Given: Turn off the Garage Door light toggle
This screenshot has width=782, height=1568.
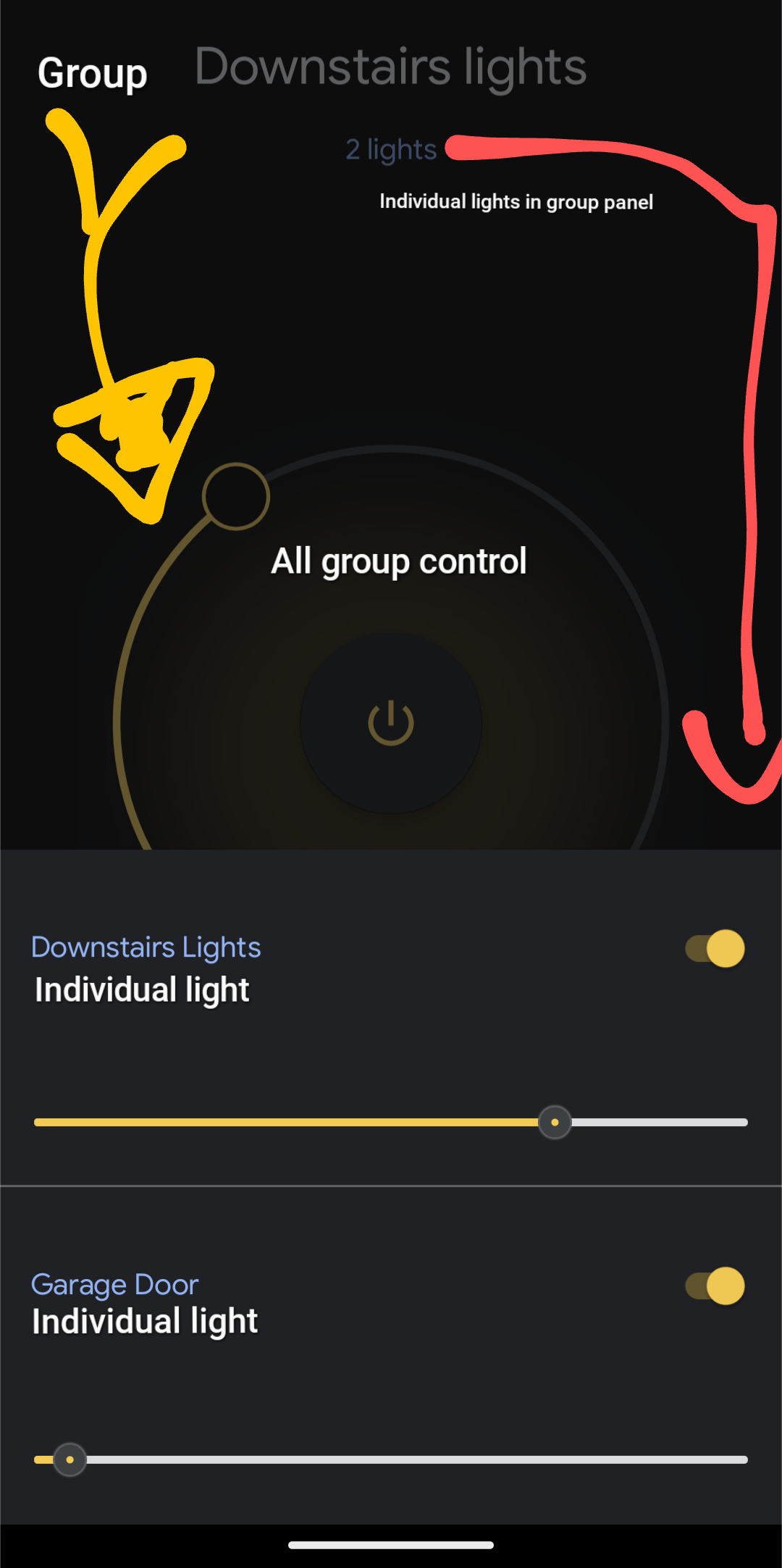Looking at the screenshot, I should tap(715, 1286).
